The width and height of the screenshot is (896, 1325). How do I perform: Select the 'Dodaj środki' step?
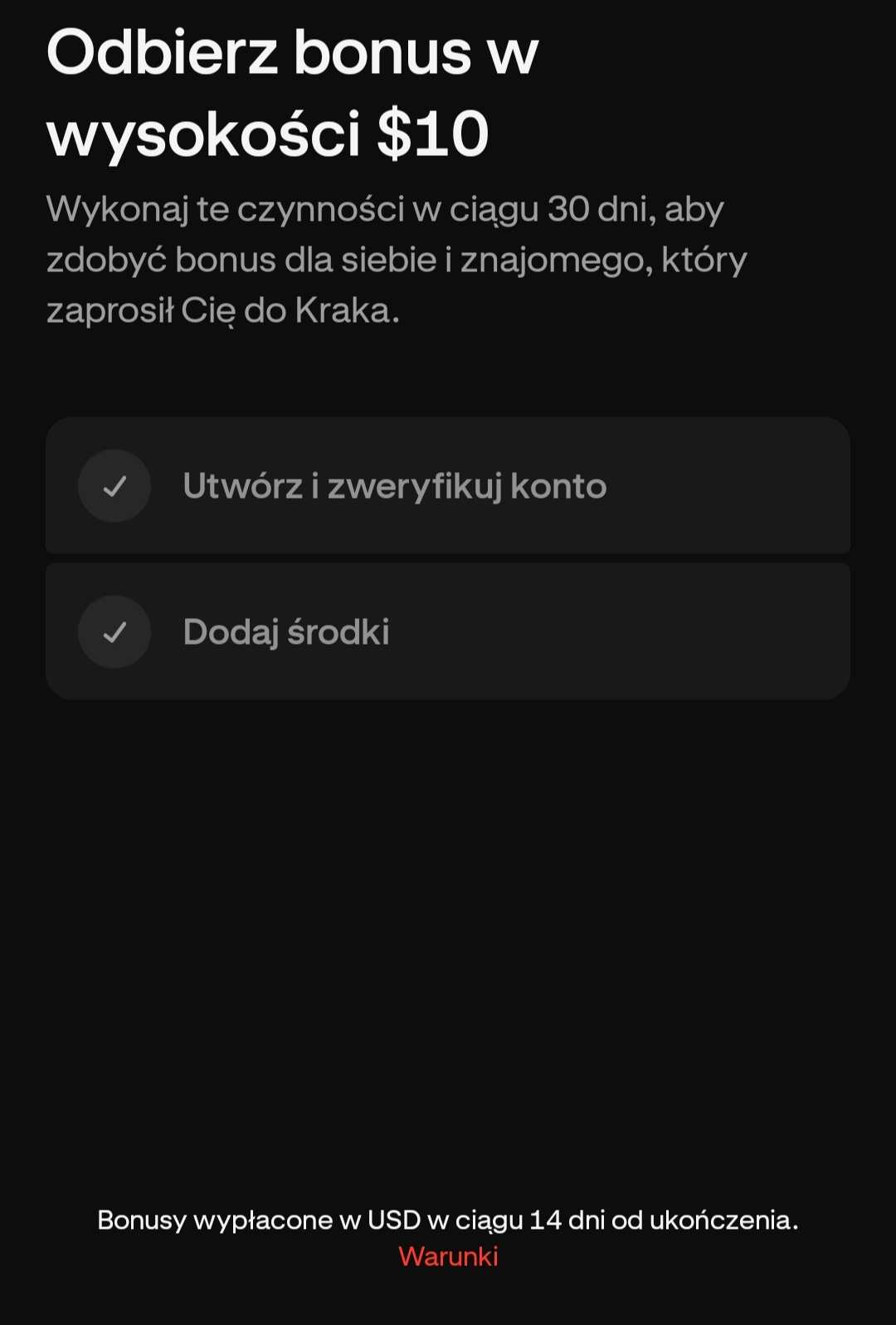(448, 632)
